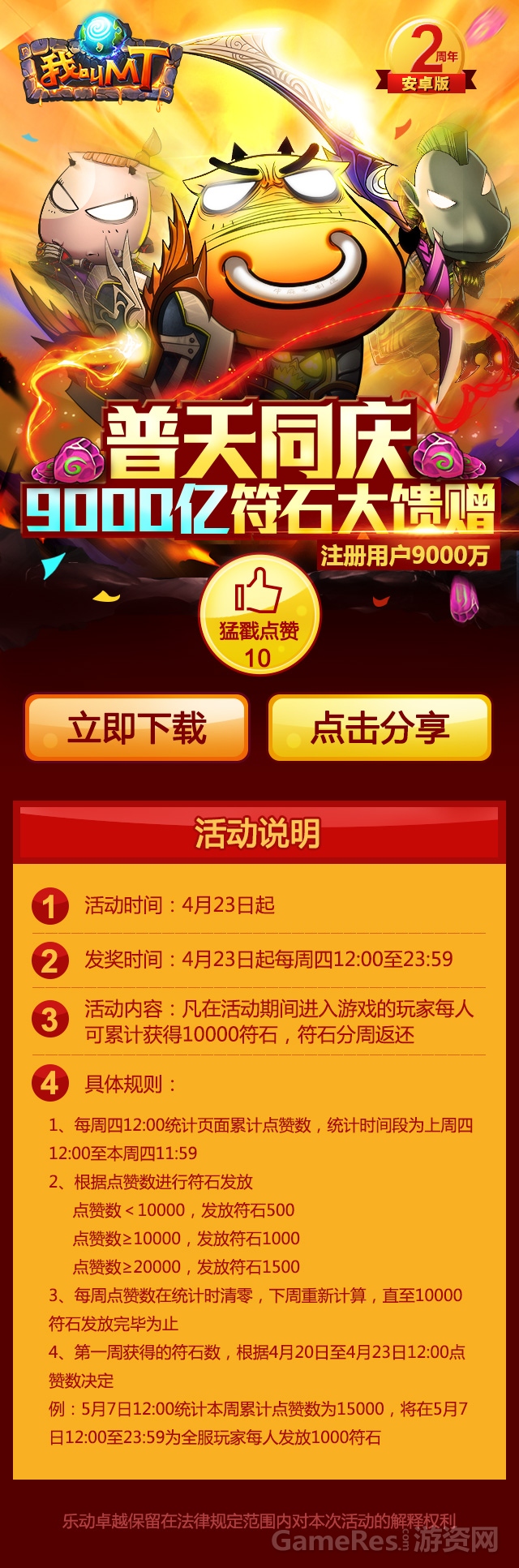Tap 点击分享 to share the event
This screenshot has height=1568, width=519.
(x=380, y=728)
